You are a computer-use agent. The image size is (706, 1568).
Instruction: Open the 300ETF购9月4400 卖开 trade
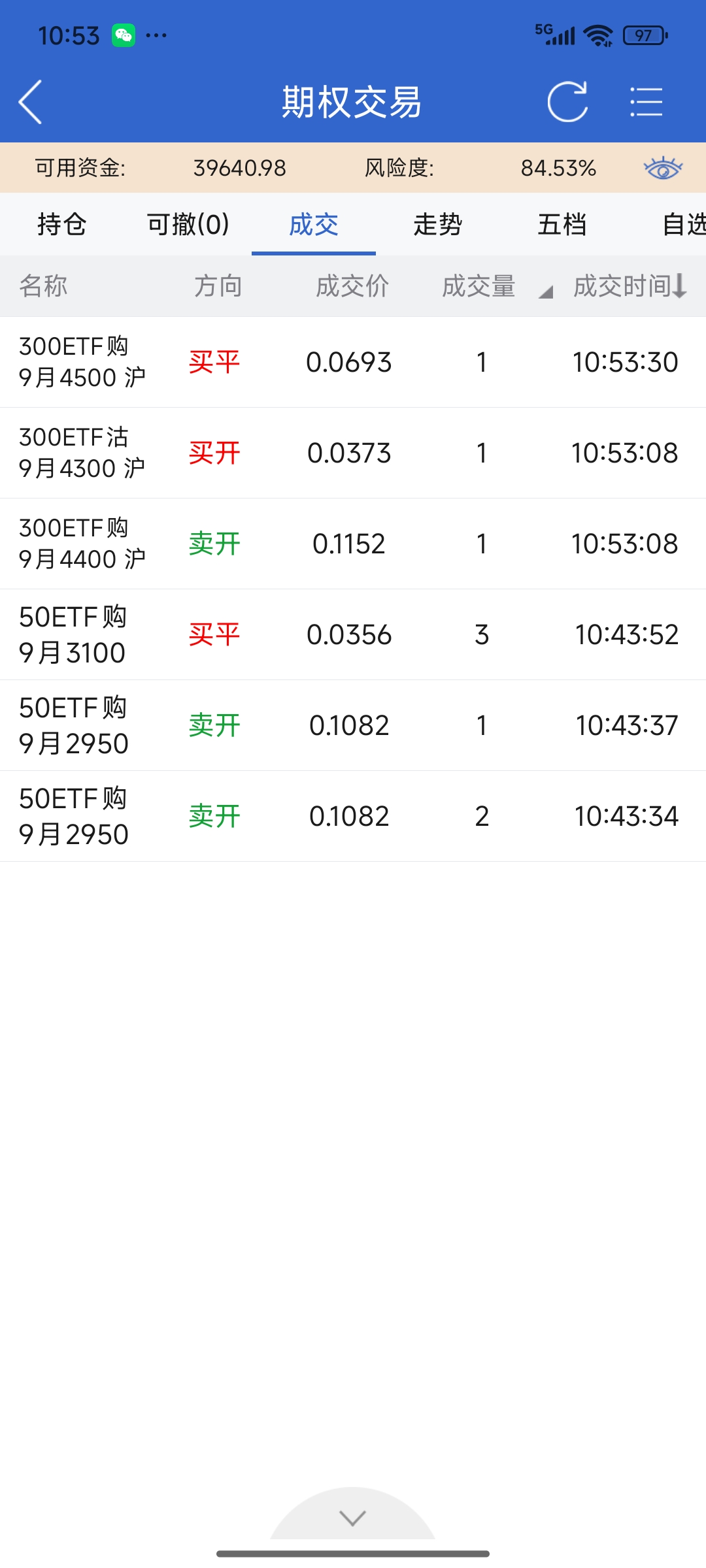coord(353,544)
